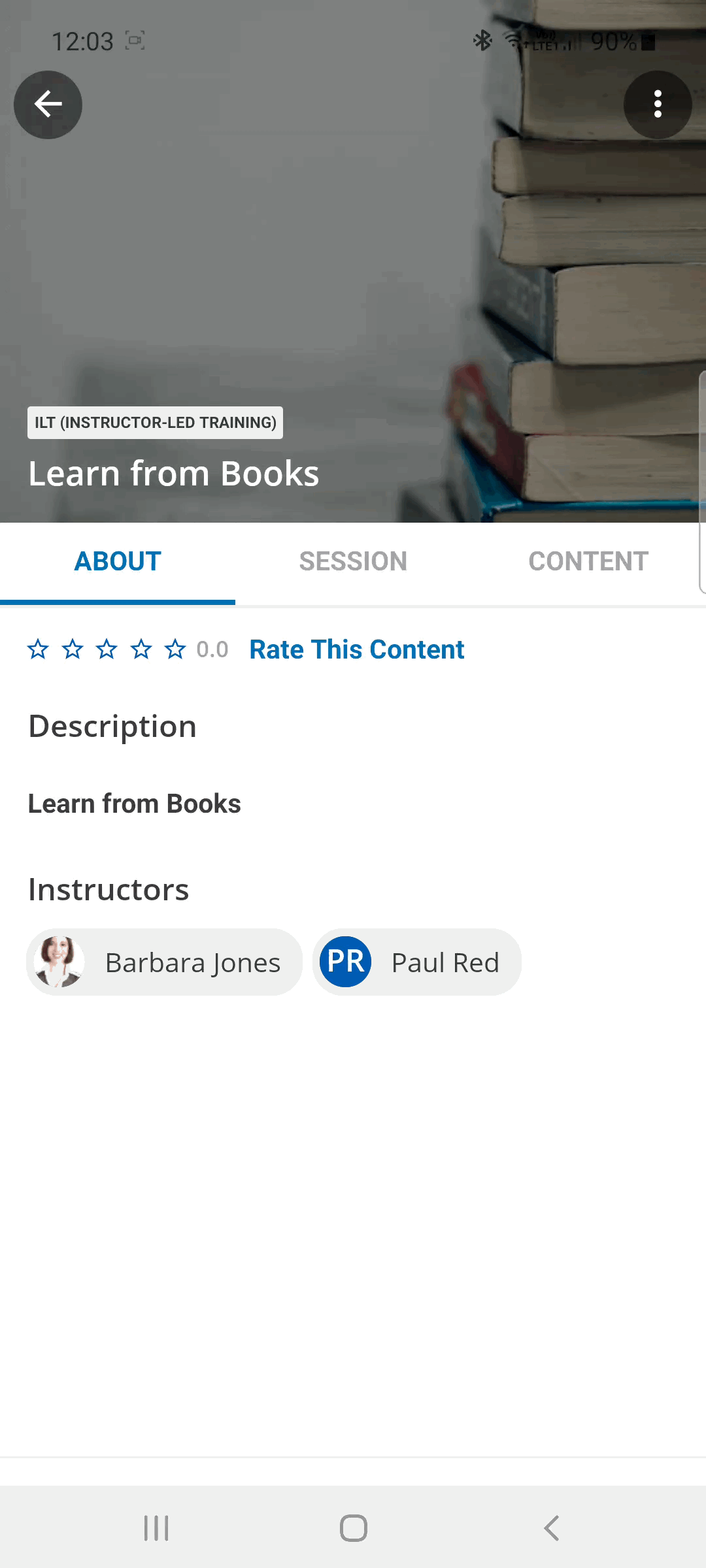Select the About tab
This screenshot has height=1568, width=706.
click(118, 561)
